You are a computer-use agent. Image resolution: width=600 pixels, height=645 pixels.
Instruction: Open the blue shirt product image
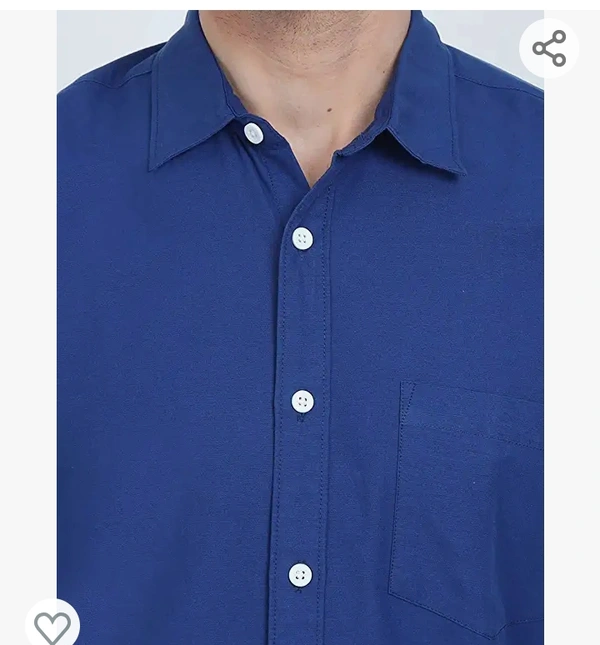pyautogui.click(x=300, y=330)
